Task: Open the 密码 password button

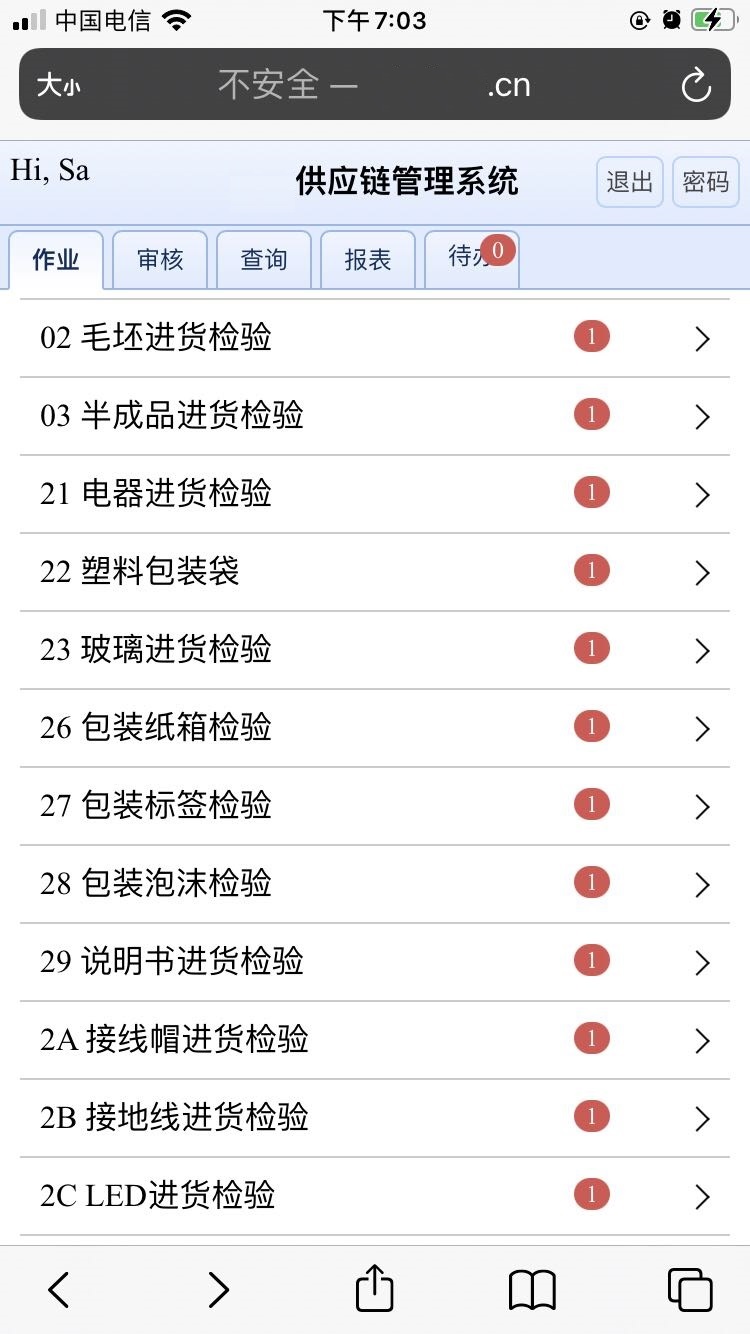Action: point(705,182)
